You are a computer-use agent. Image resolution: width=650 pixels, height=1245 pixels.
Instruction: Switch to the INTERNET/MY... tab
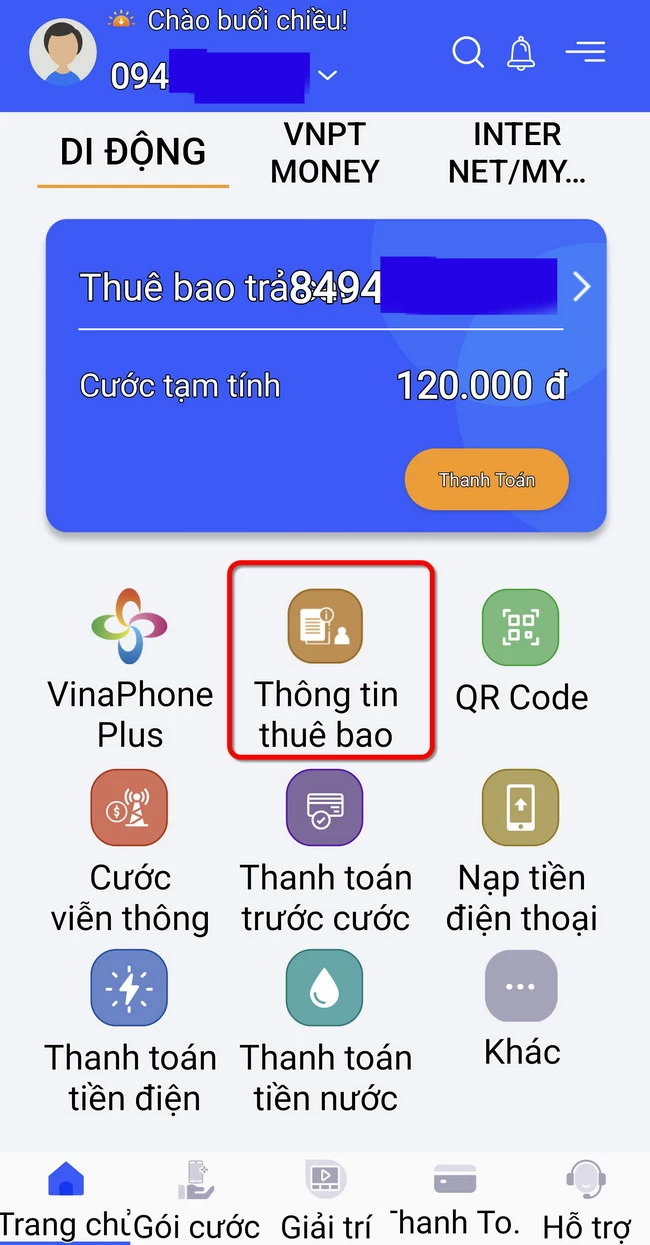tap(517, 152)
